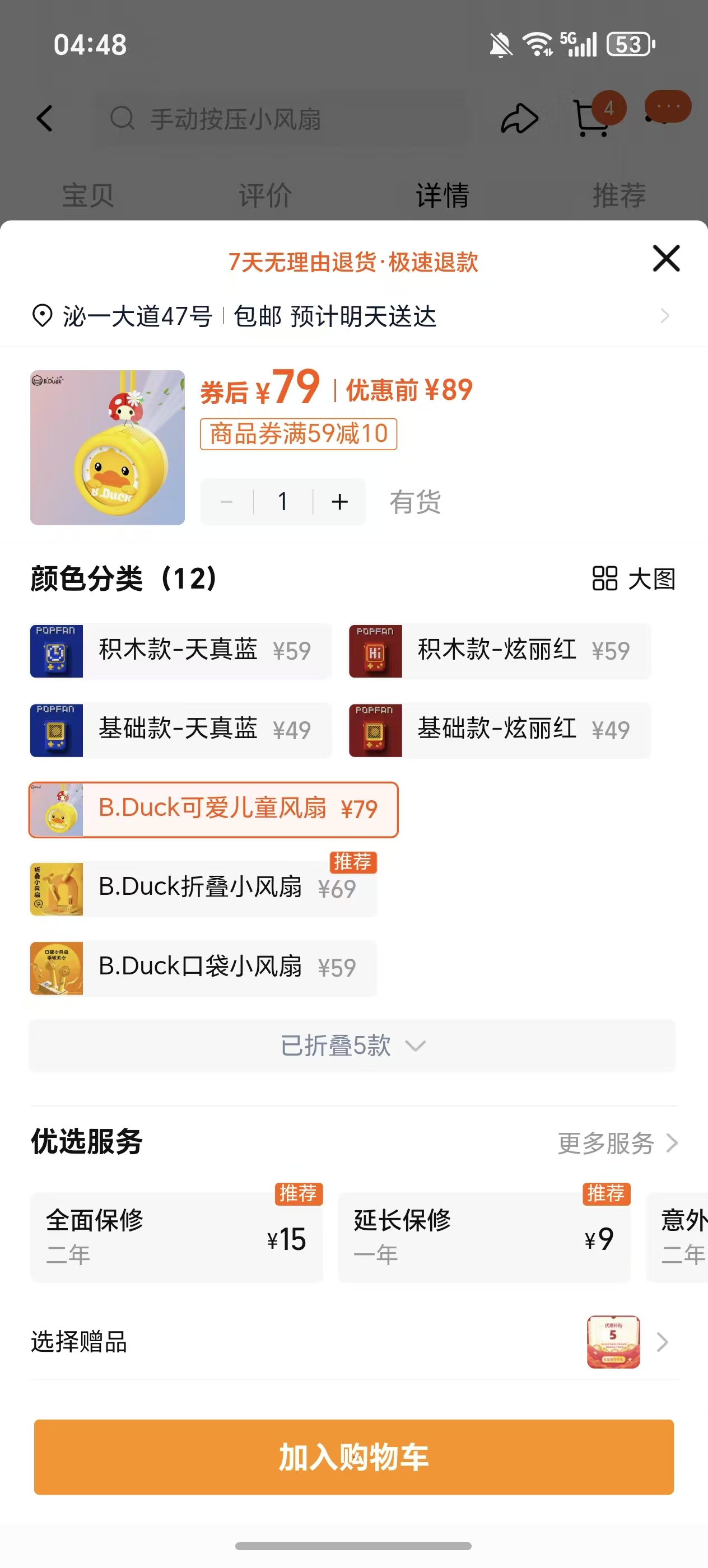Viewport: 708px width, 1568px height.
Task: Tap the B.Duck可爱儿童风扇 option
Action: pyautogui.click(x=213, y=809)
